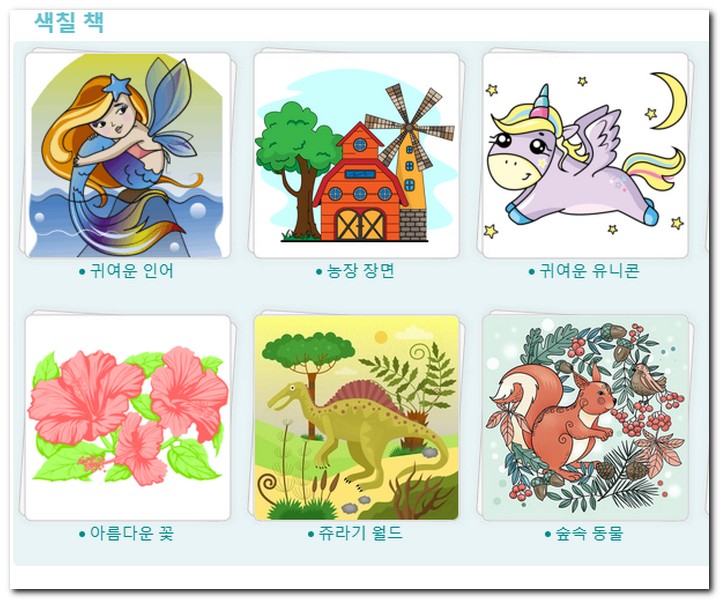Viewport: 721px width, 600px height.
Task: Choose the 아름다운 꽃 coloring page
Action: tap(127, 418)
